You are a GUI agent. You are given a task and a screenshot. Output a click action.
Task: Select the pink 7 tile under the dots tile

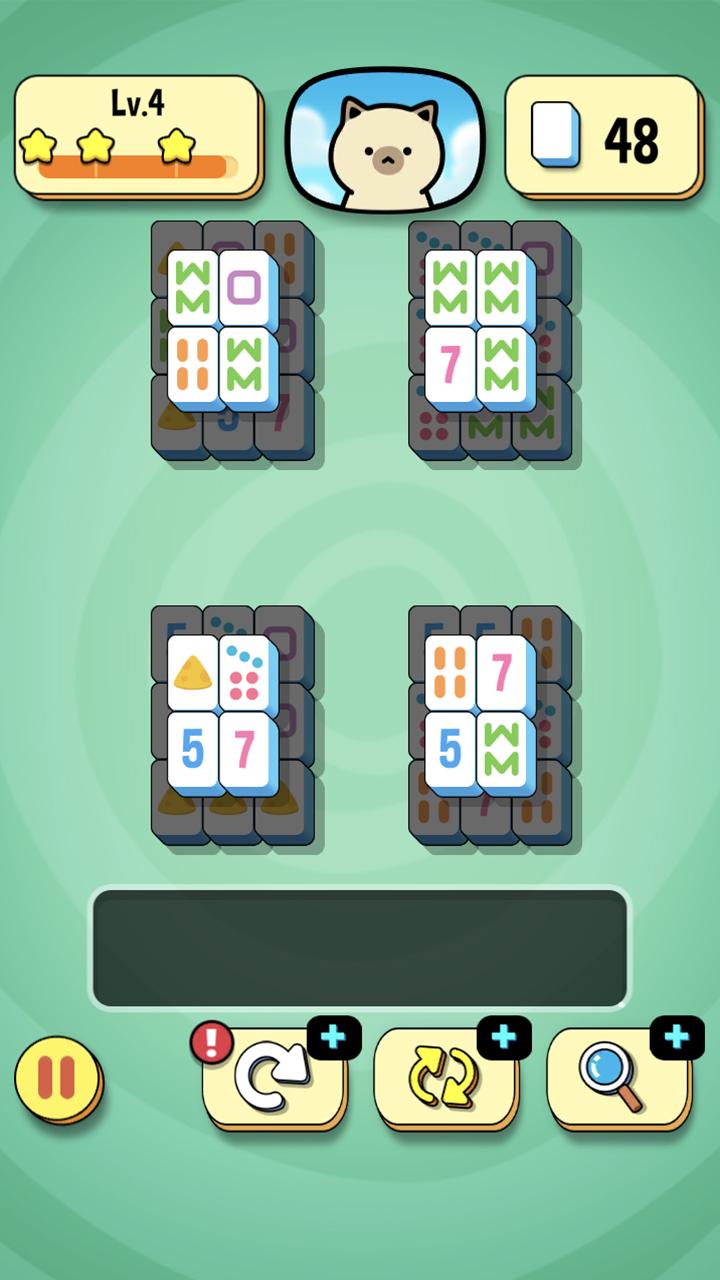point(245,750)
